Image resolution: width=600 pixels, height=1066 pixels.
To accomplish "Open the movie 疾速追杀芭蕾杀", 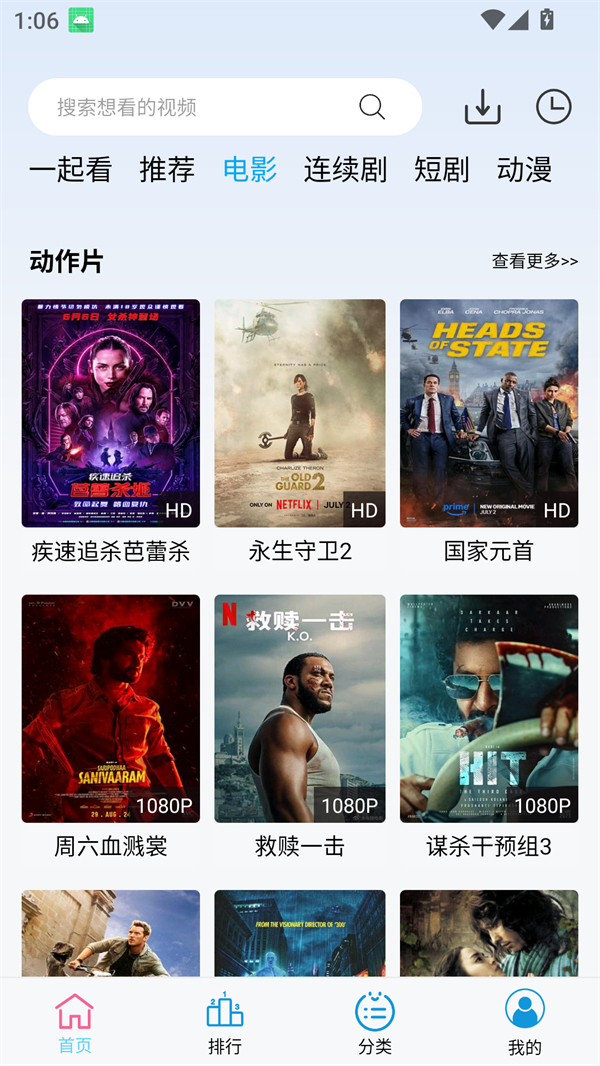I will pos(111,413).
